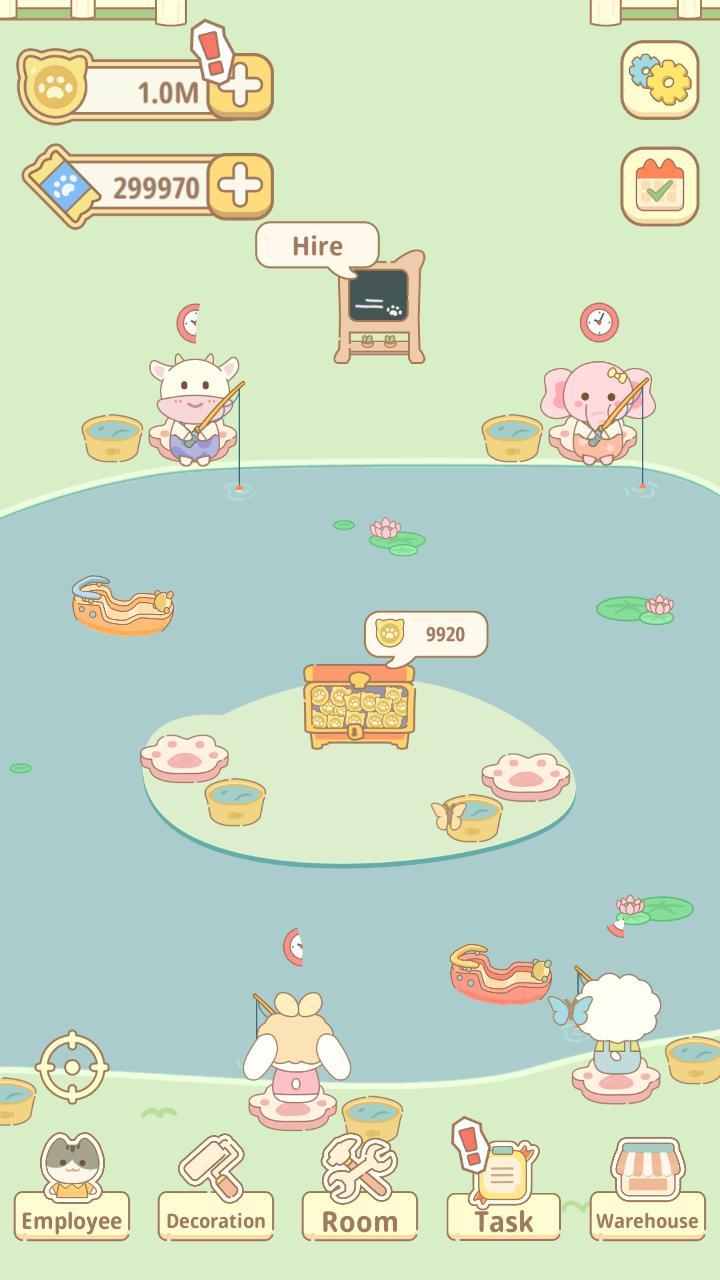The image size is (720, 1280).
Task: Open the Warehouse
Action: pyautogui.click(x=647, y=1188)
